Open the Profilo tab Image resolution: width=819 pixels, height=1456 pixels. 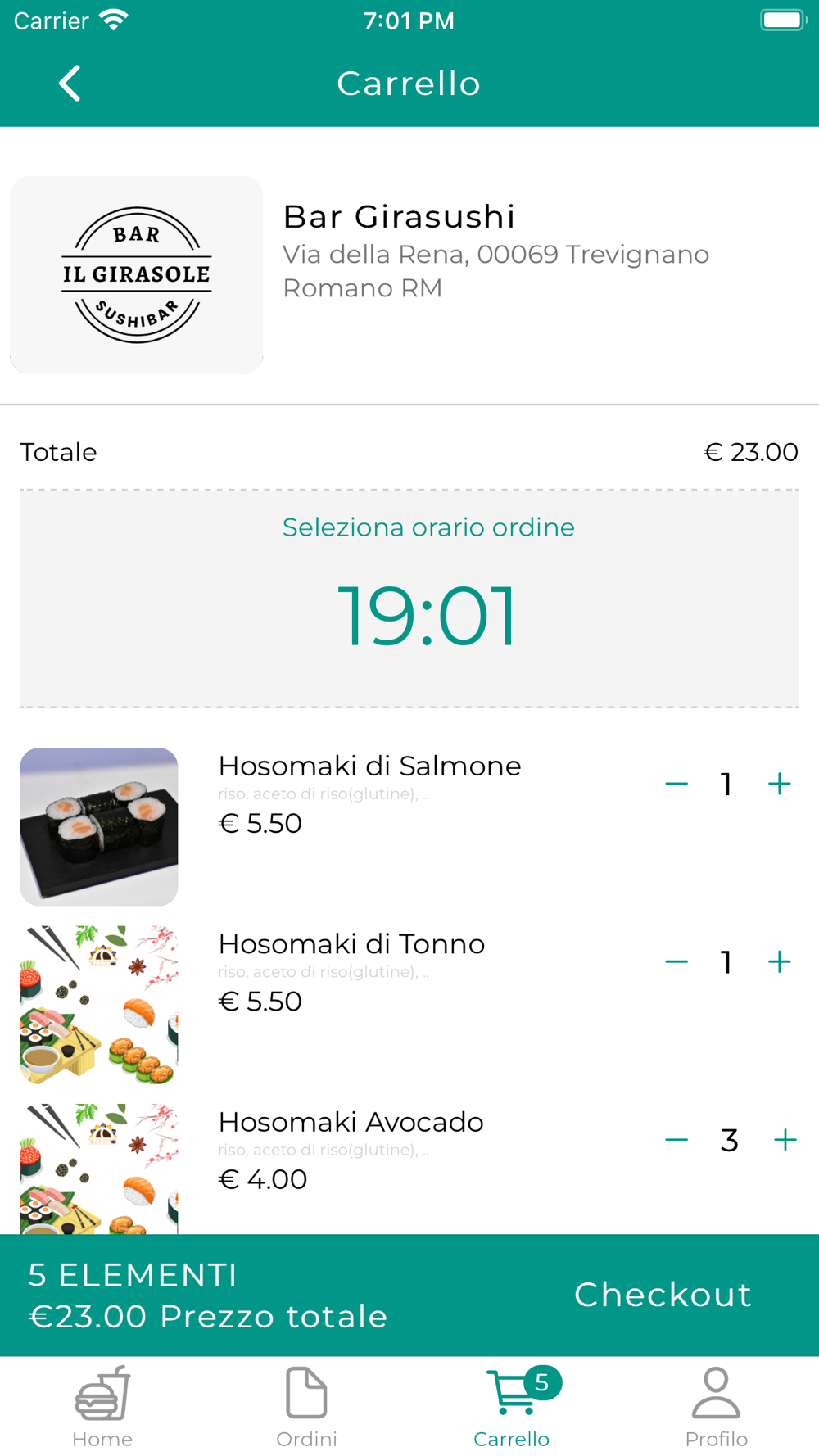click(717, 1407)
